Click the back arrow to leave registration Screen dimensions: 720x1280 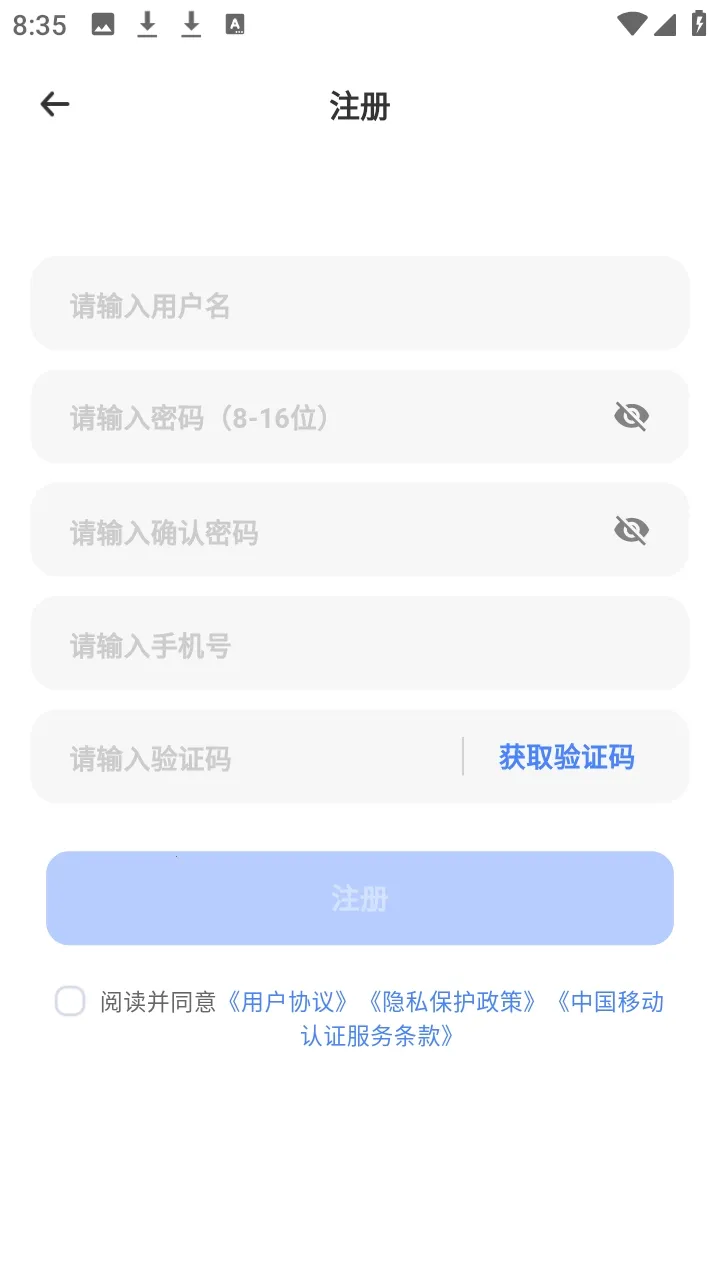point(53,103)
